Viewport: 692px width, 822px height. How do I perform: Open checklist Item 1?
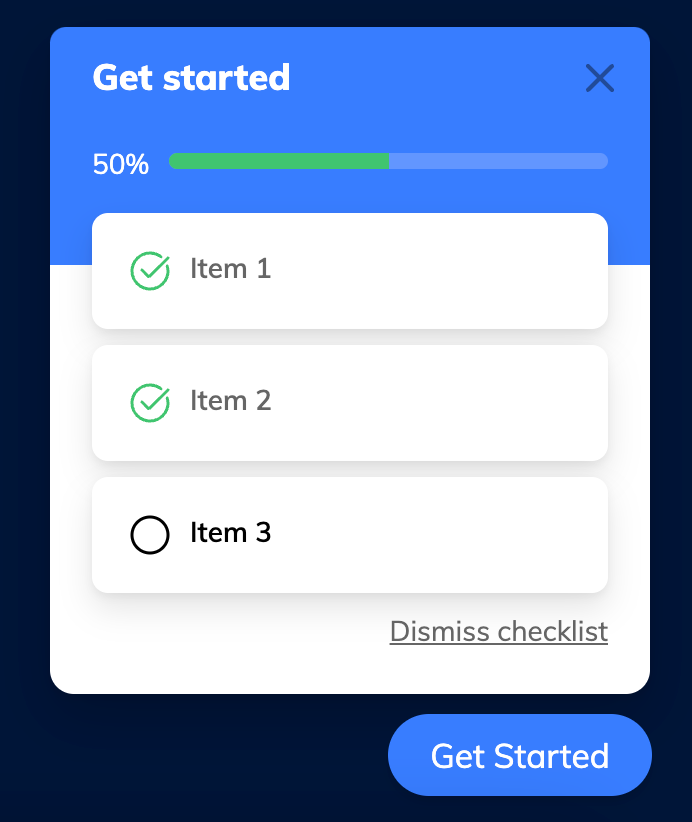[349, 270]
